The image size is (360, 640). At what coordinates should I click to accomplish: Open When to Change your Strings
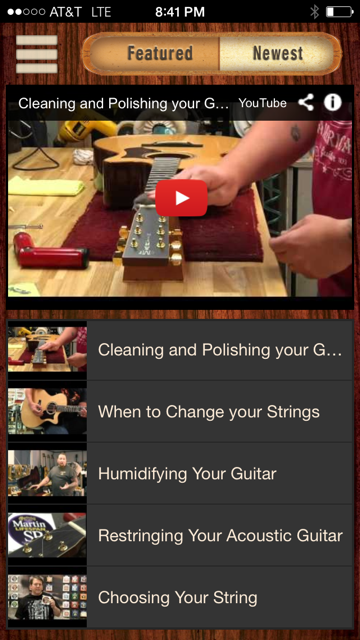(180, 411)
